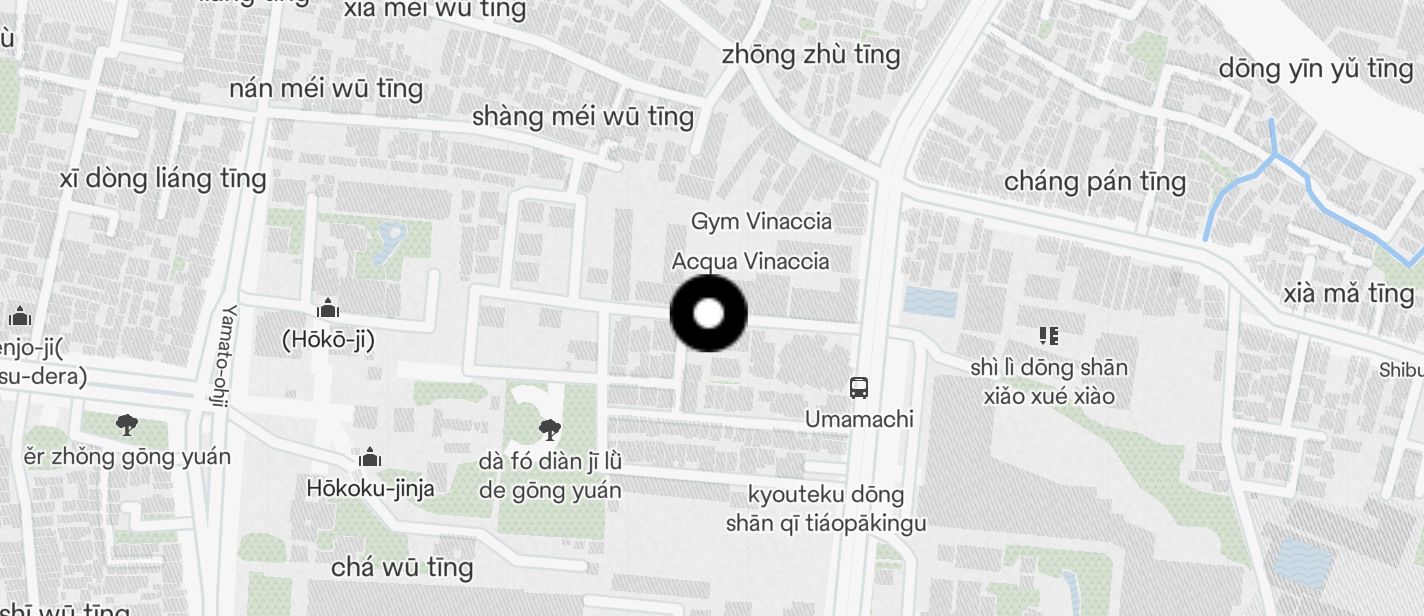Tap the Hōkō-ji temple marker

328,308
